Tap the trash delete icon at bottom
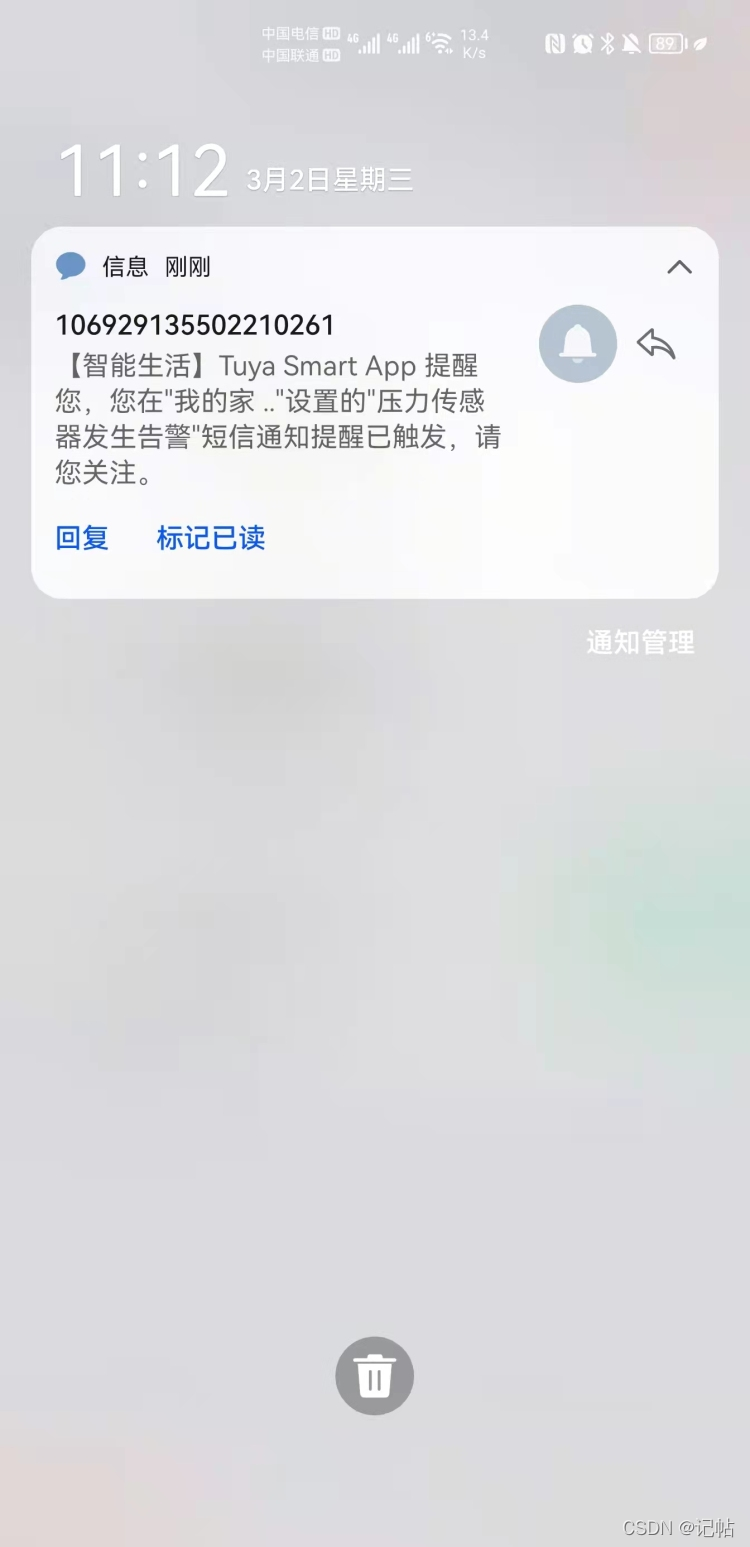750x1547 pixels. pos(374,1376)
